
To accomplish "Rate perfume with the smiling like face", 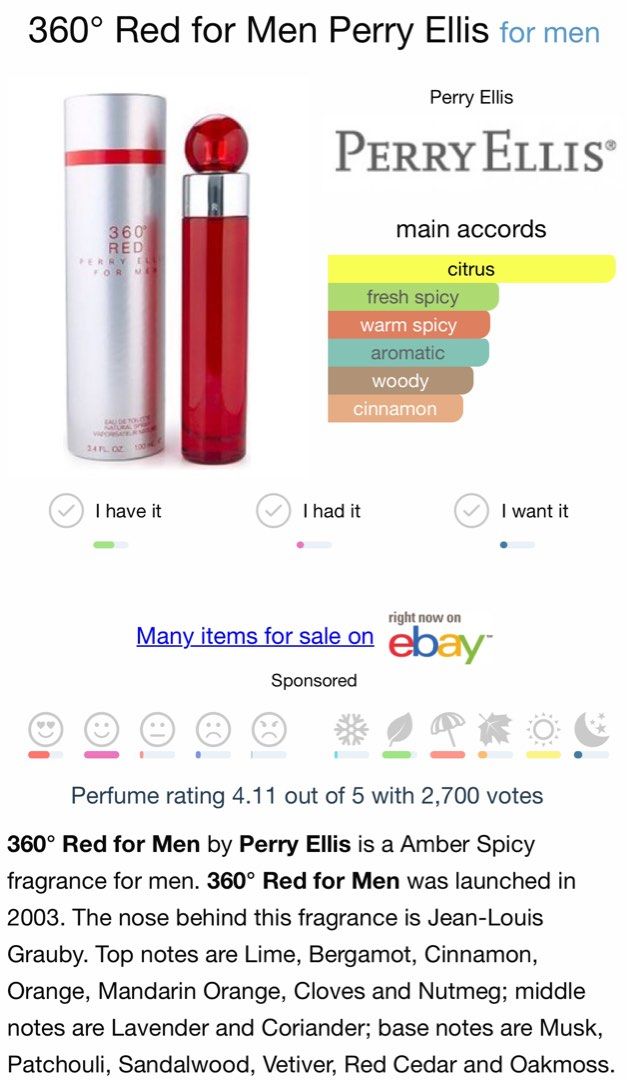I will (102, 729).
